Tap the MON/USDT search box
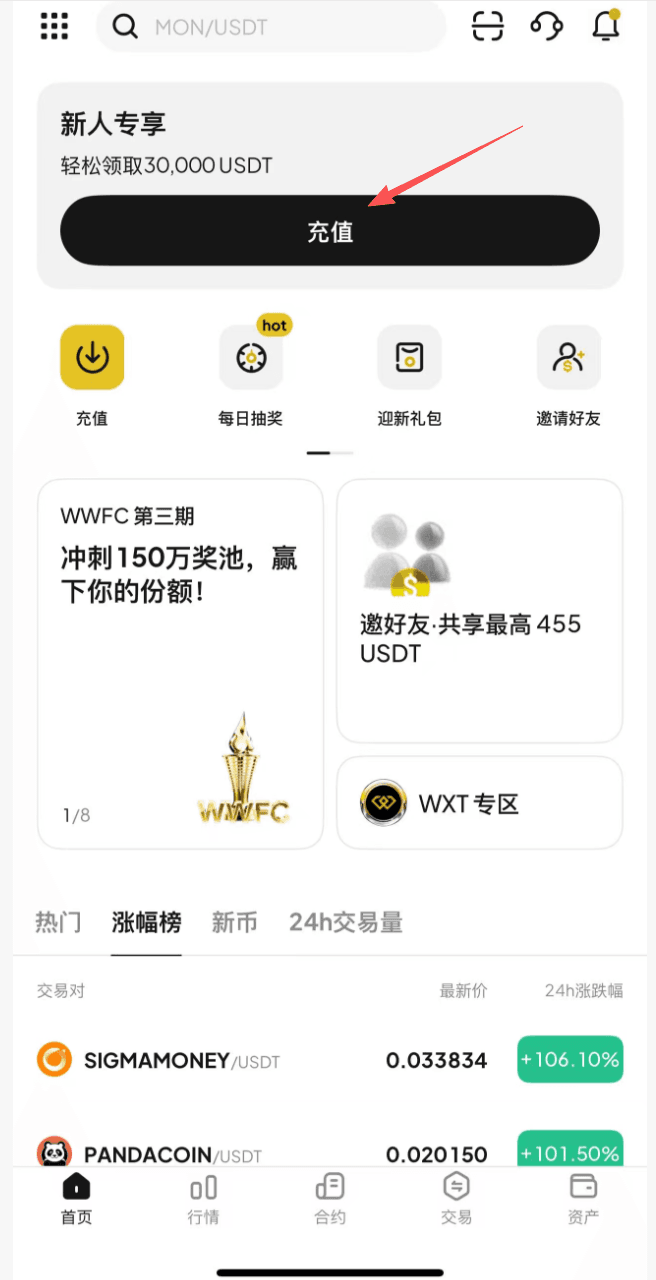Viewport: 656px width, 1280px height. click(270, 27)
